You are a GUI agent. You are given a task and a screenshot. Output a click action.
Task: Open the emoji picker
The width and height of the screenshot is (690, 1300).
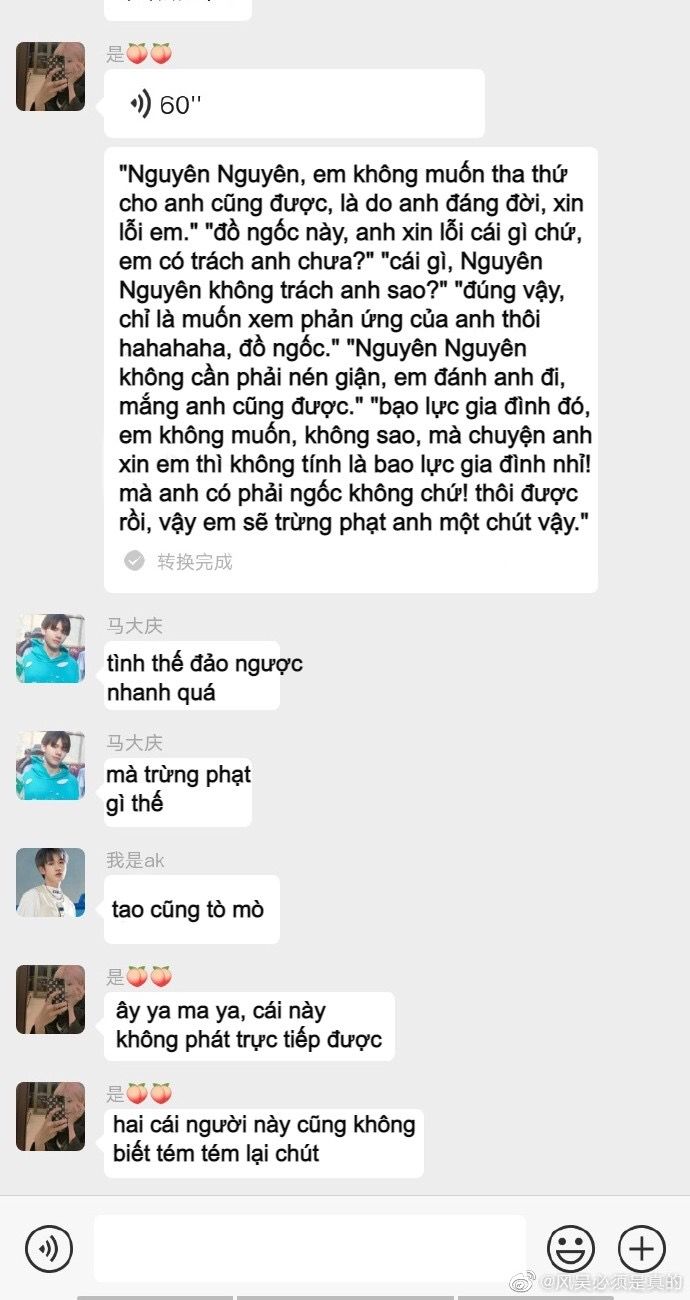tap(570, 1248)
